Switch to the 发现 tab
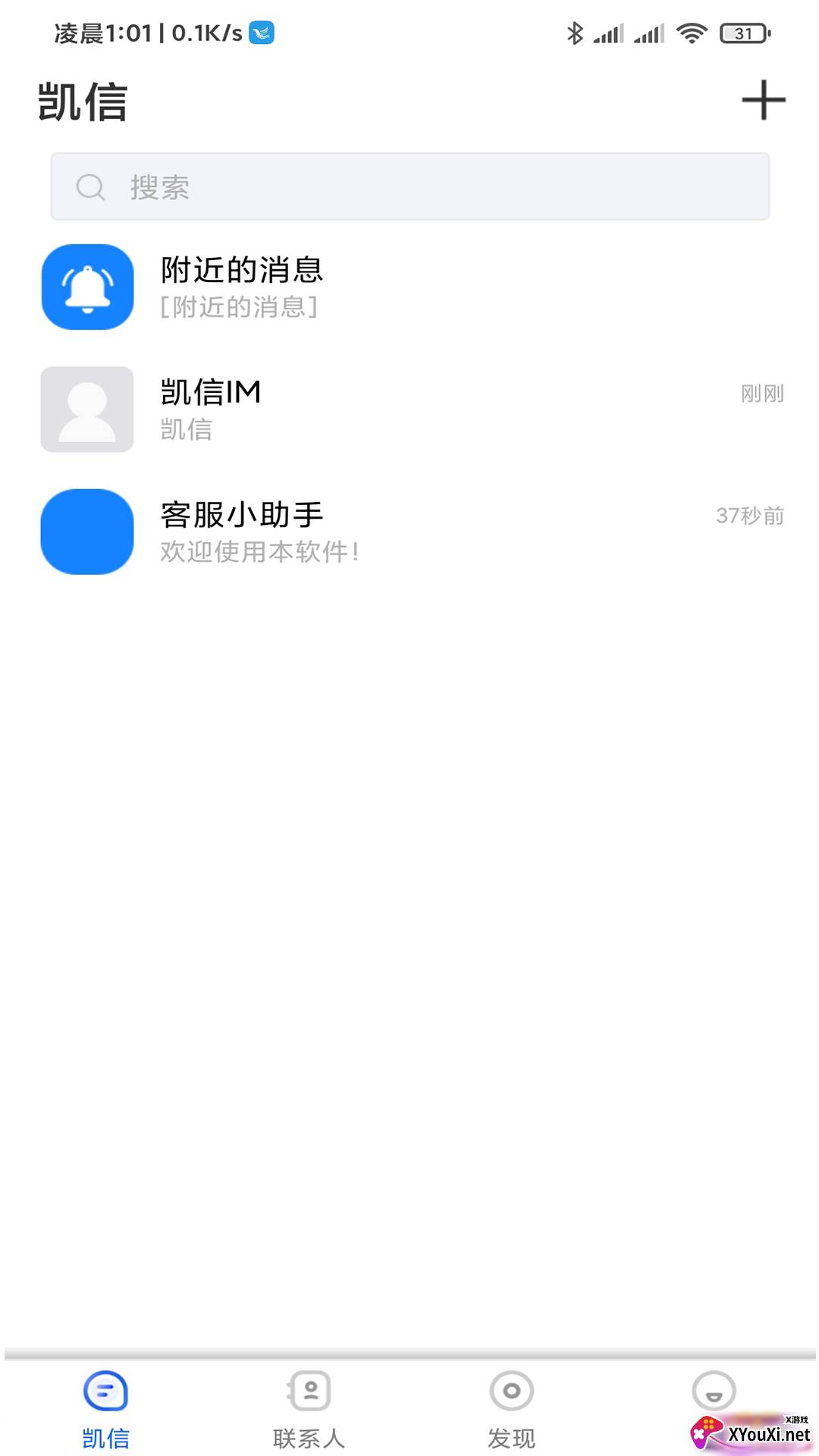819x1456 pixels. (x=510, y=1410)
